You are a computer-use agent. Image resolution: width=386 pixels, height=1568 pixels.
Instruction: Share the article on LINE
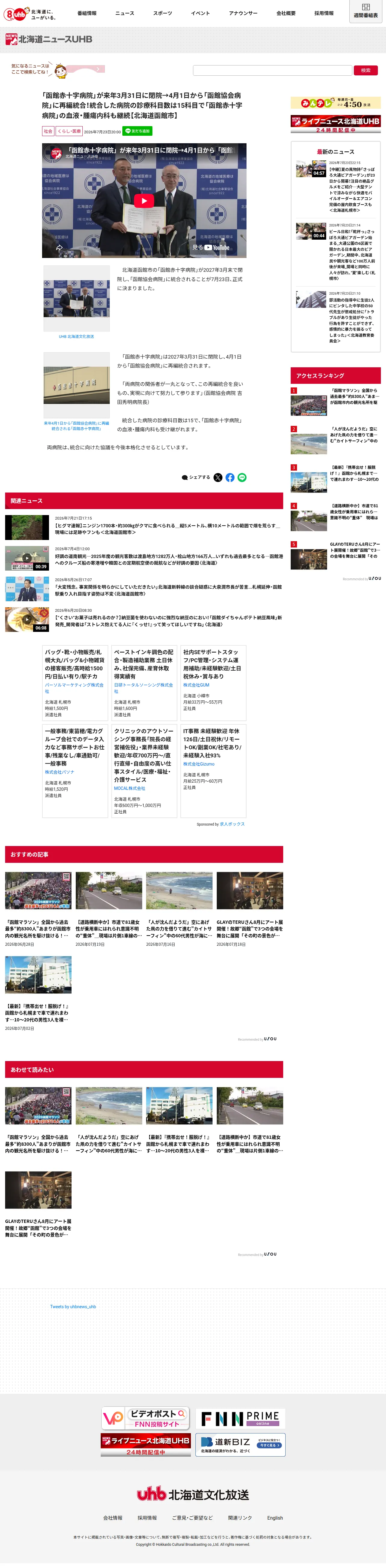point(242,477)
